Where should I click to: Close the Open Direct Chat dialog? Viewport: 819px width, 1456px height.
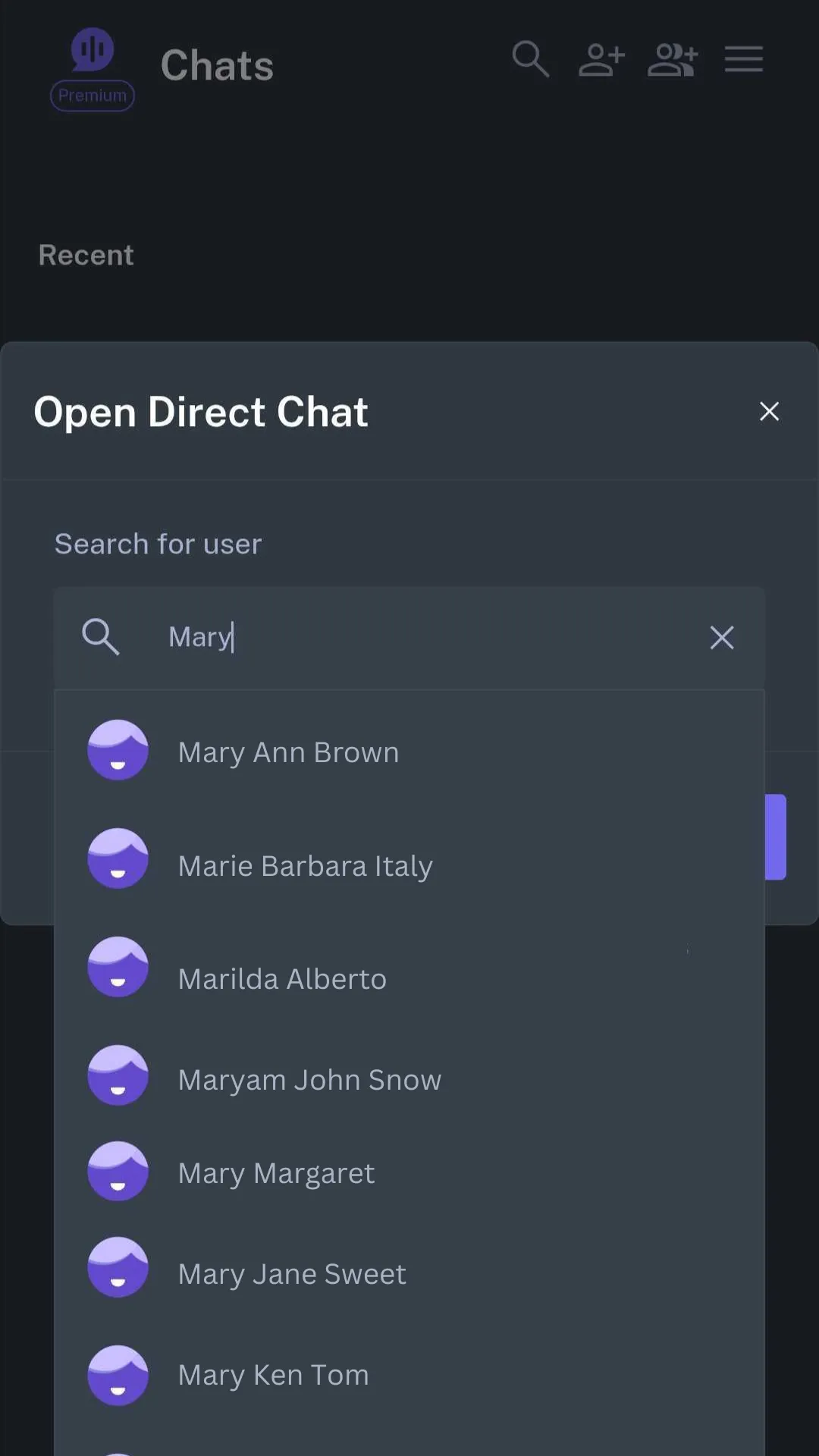click(x=769, y=411)
